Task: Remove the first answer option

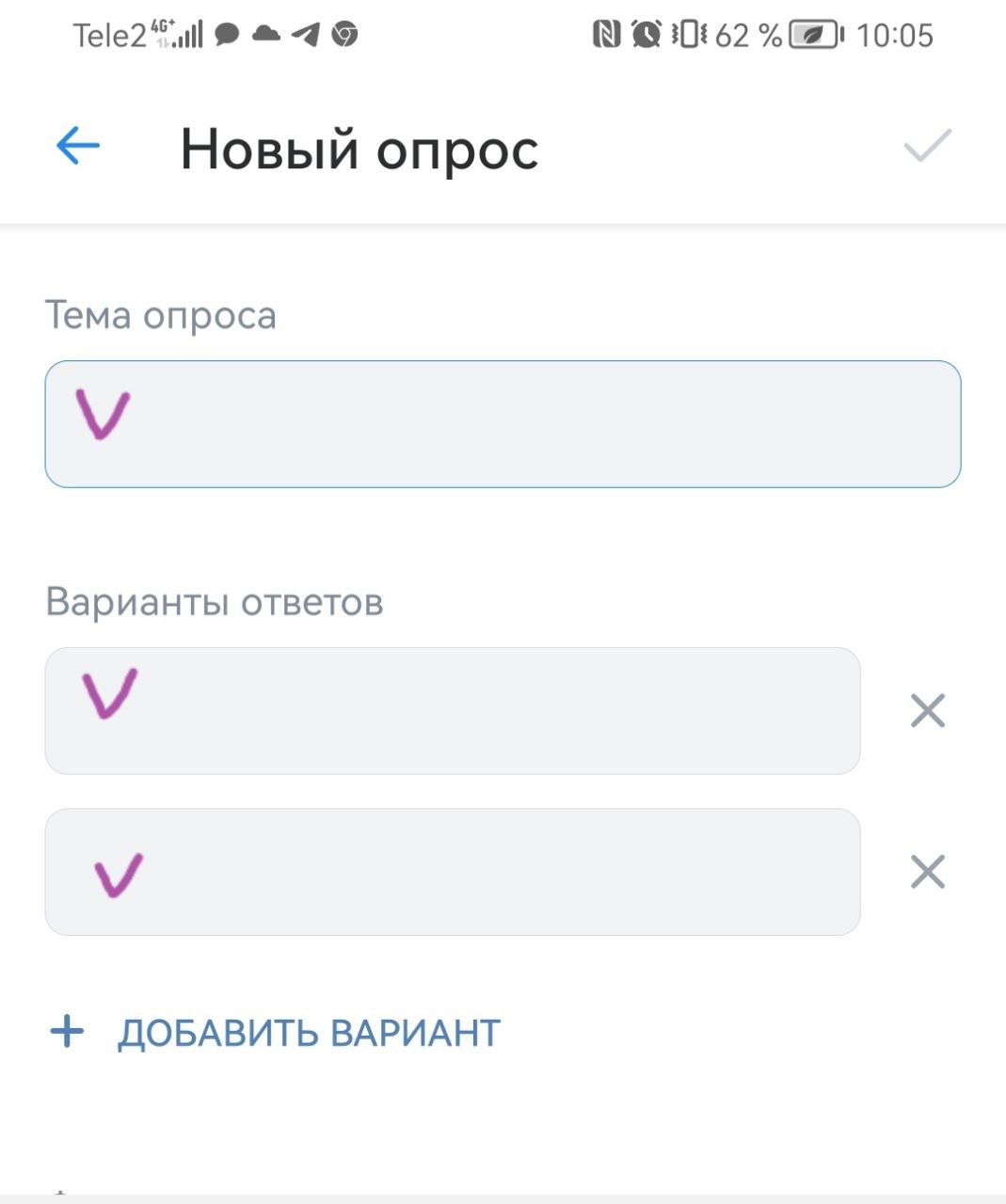Action: click(x=928, y=711)
